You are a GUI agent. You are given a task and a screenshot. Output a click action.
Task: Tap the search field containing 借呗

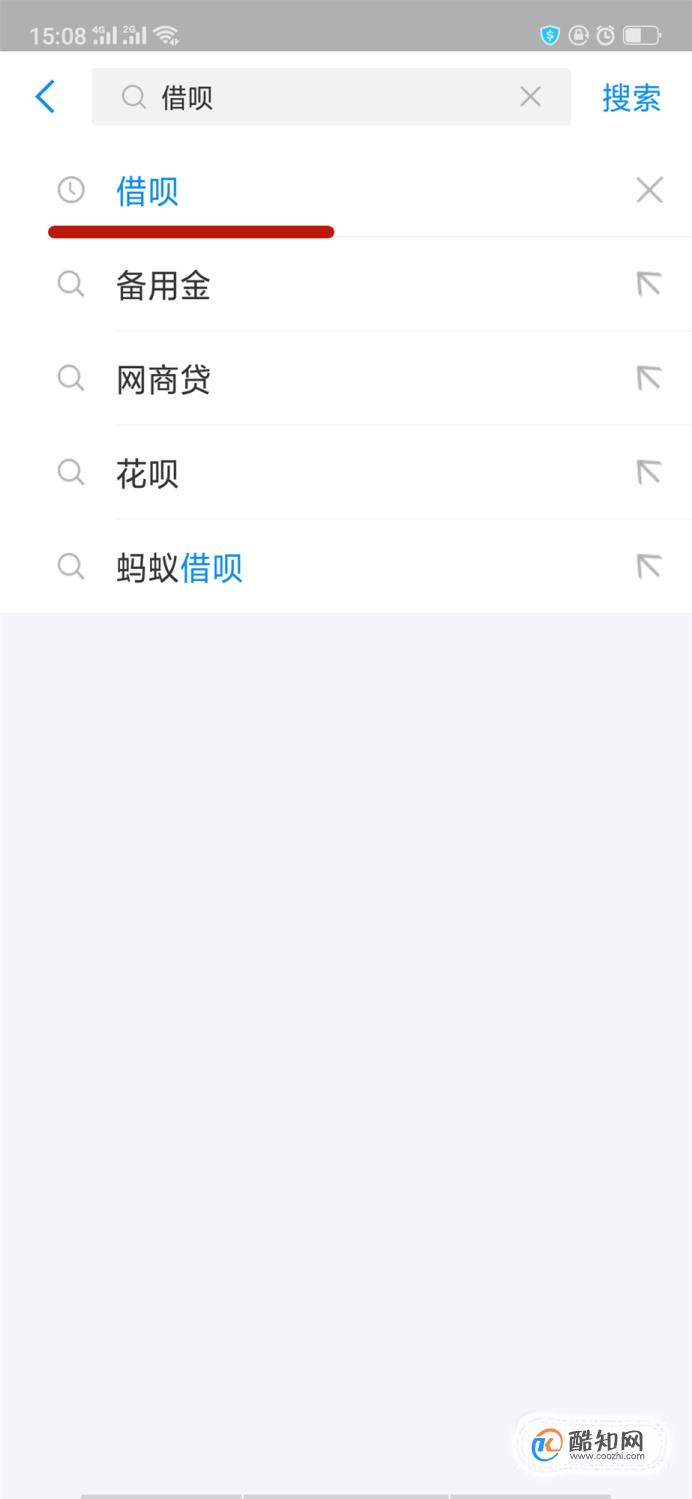click(x=331, y=97)
